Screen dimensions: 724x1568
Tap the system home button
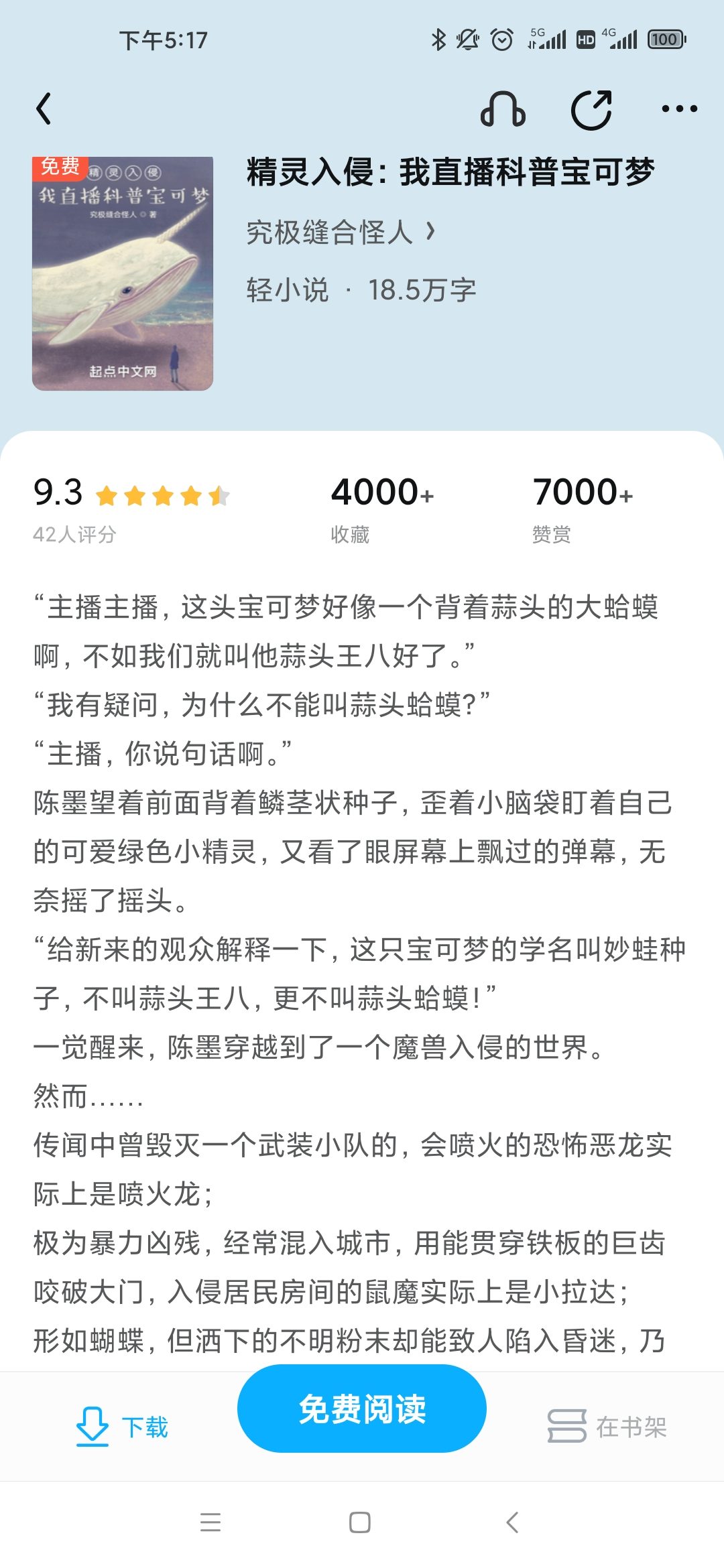point(360,1522)
